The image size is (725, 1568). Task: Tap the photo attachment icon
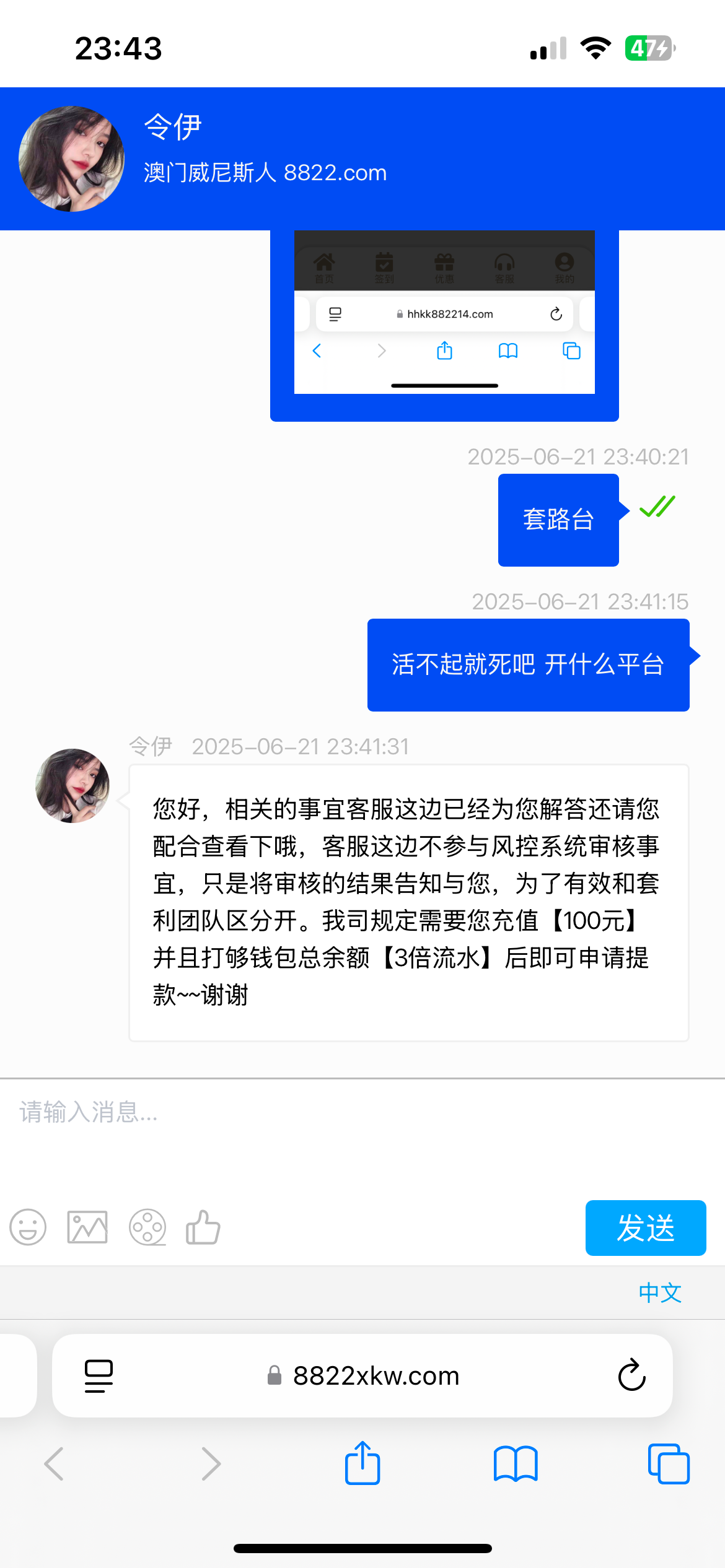87,1227
